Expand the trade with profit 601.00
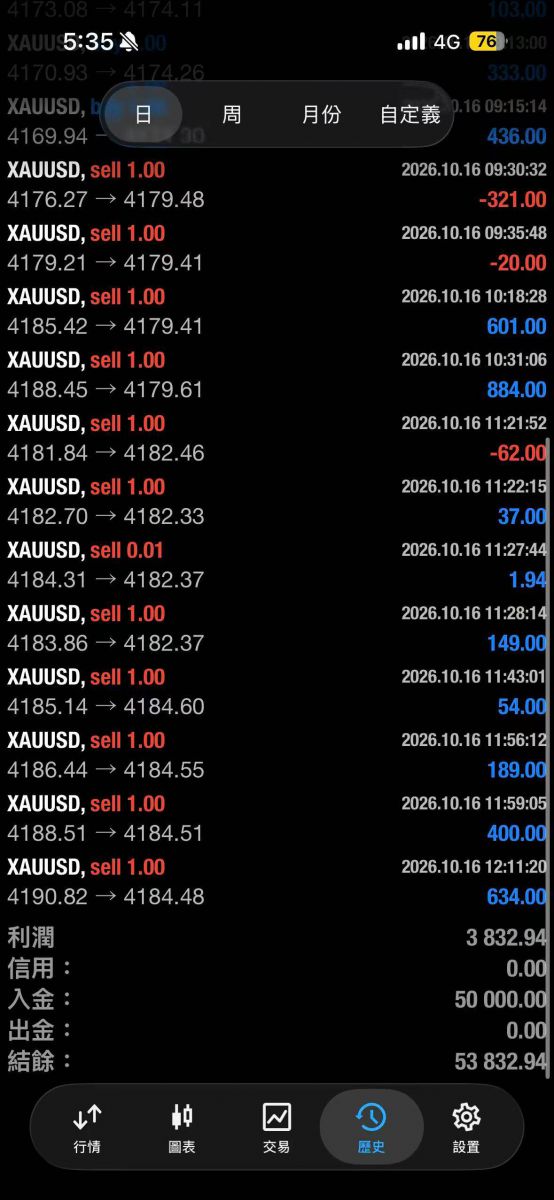 pos(277,312)
